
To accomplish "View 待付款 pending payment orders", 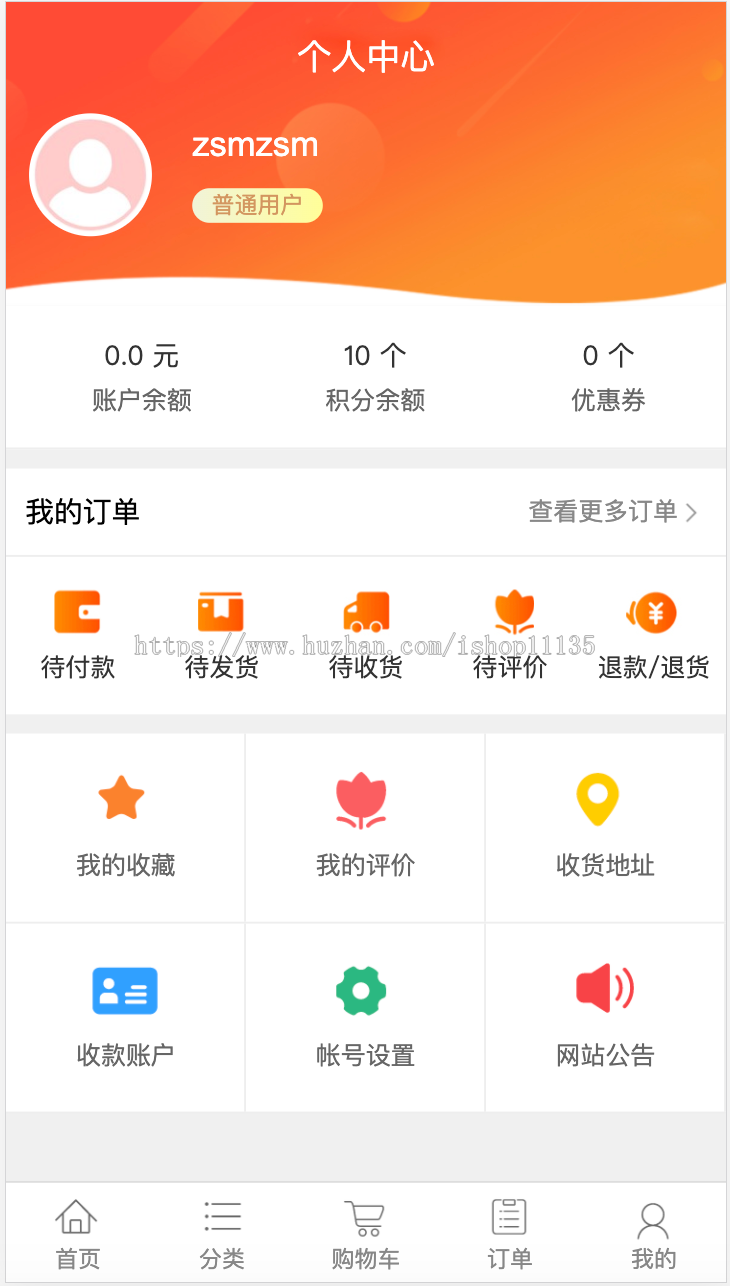I will [x=78, y=635].
